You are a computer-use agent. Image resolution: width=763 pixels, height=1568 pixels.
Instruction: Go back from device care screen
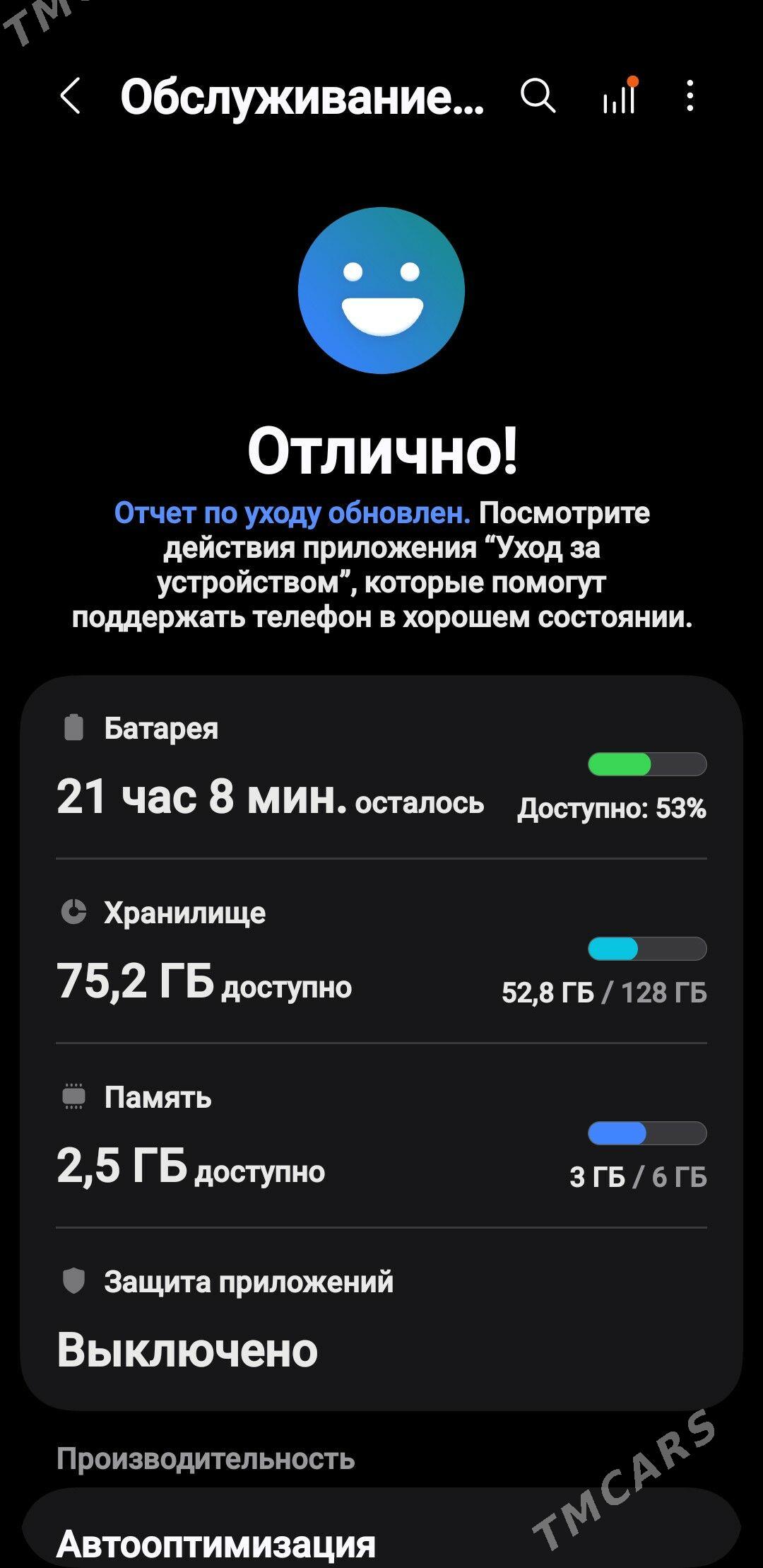[71, 96]
